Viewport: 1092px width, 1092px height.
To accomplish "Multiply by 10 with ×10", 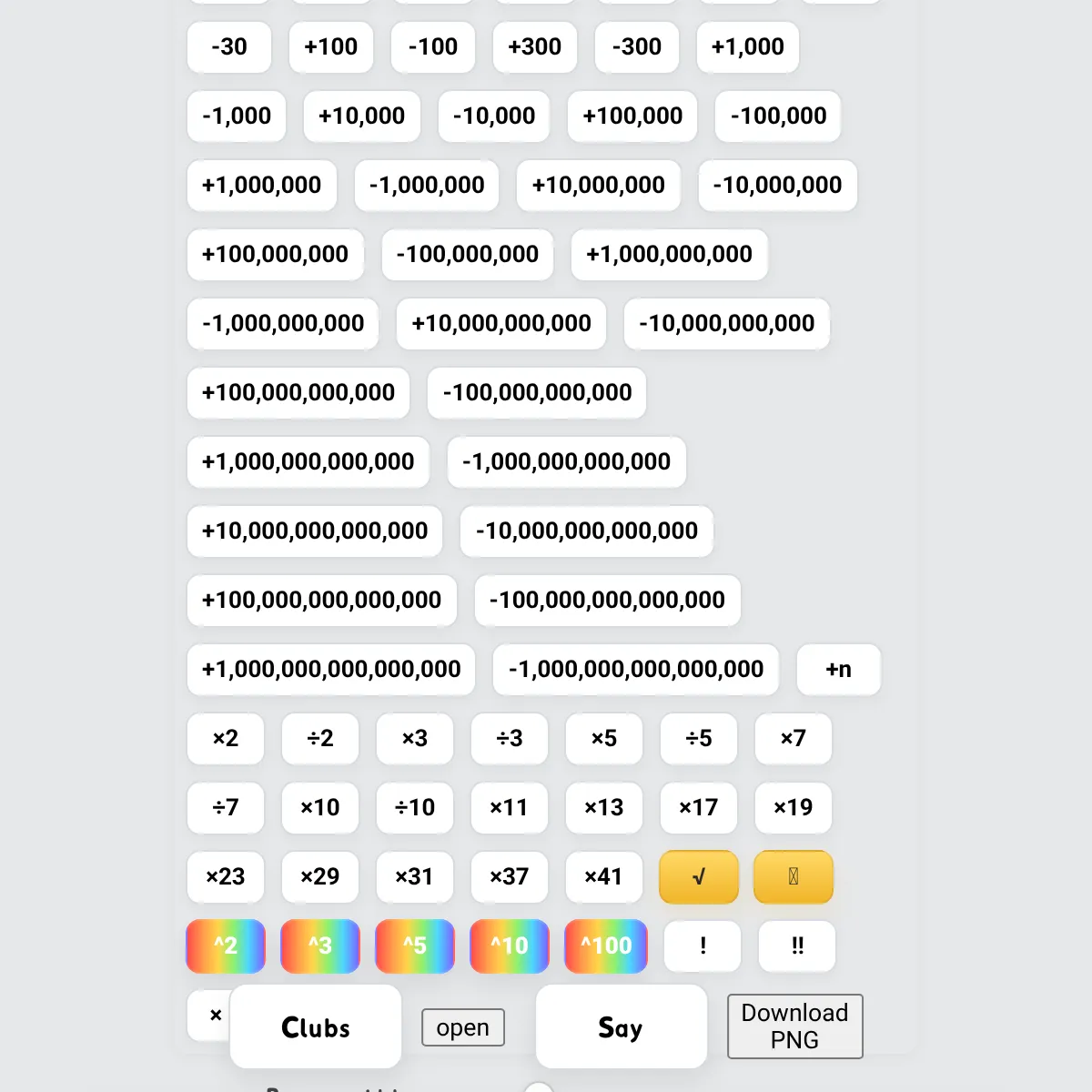I will click(x=320, y=808).
